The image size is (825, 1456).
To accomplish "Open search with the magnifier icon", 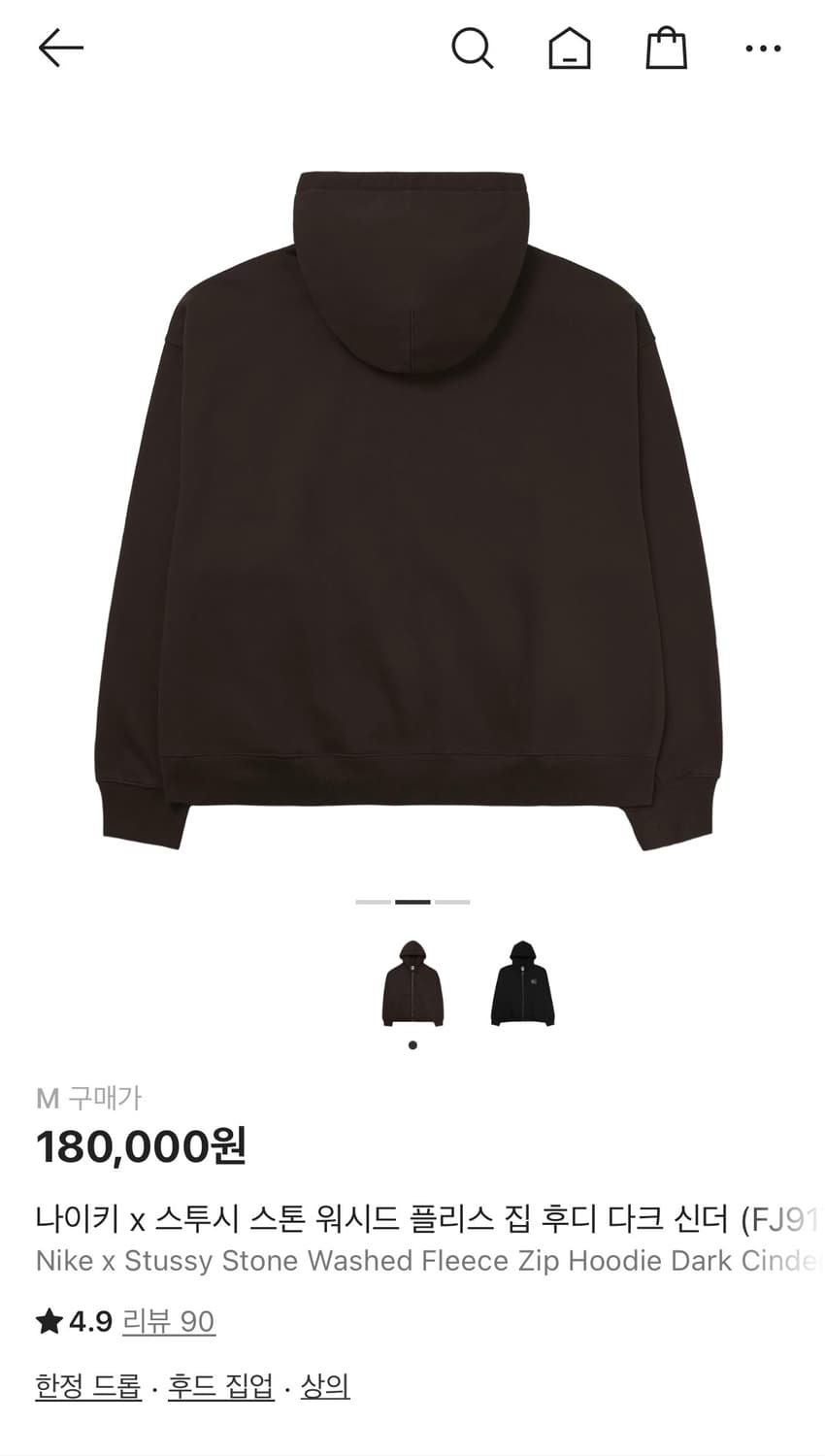I will coord(473,47).
